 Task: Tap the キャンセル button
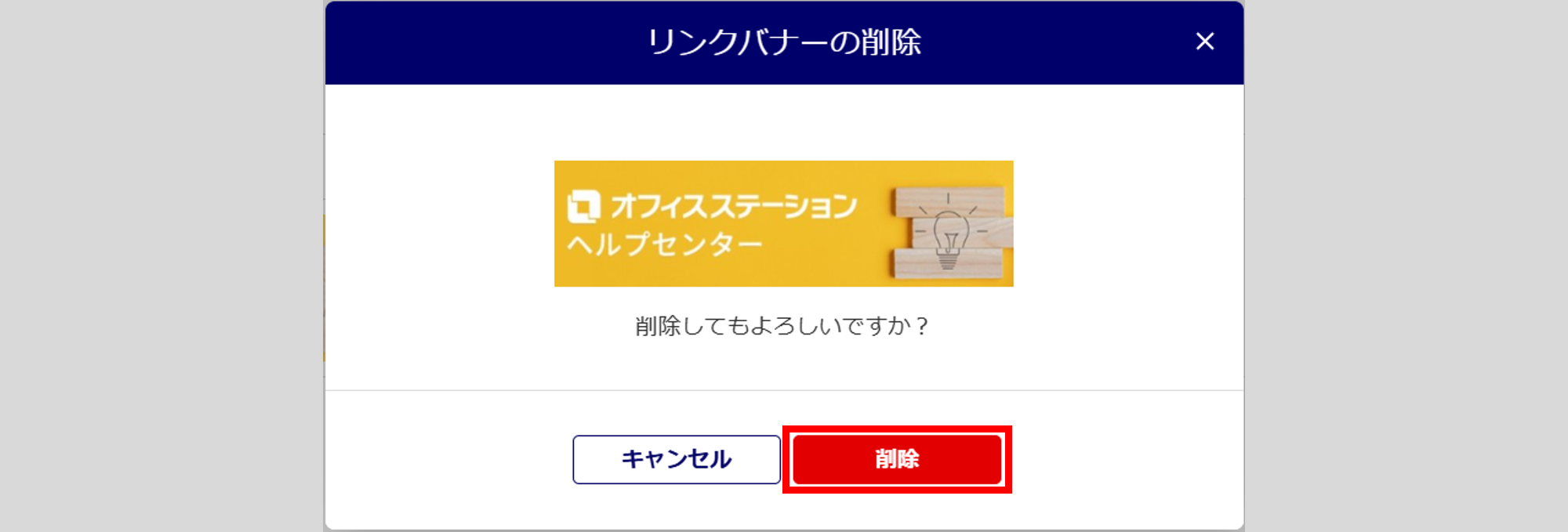tap(676, 459)
